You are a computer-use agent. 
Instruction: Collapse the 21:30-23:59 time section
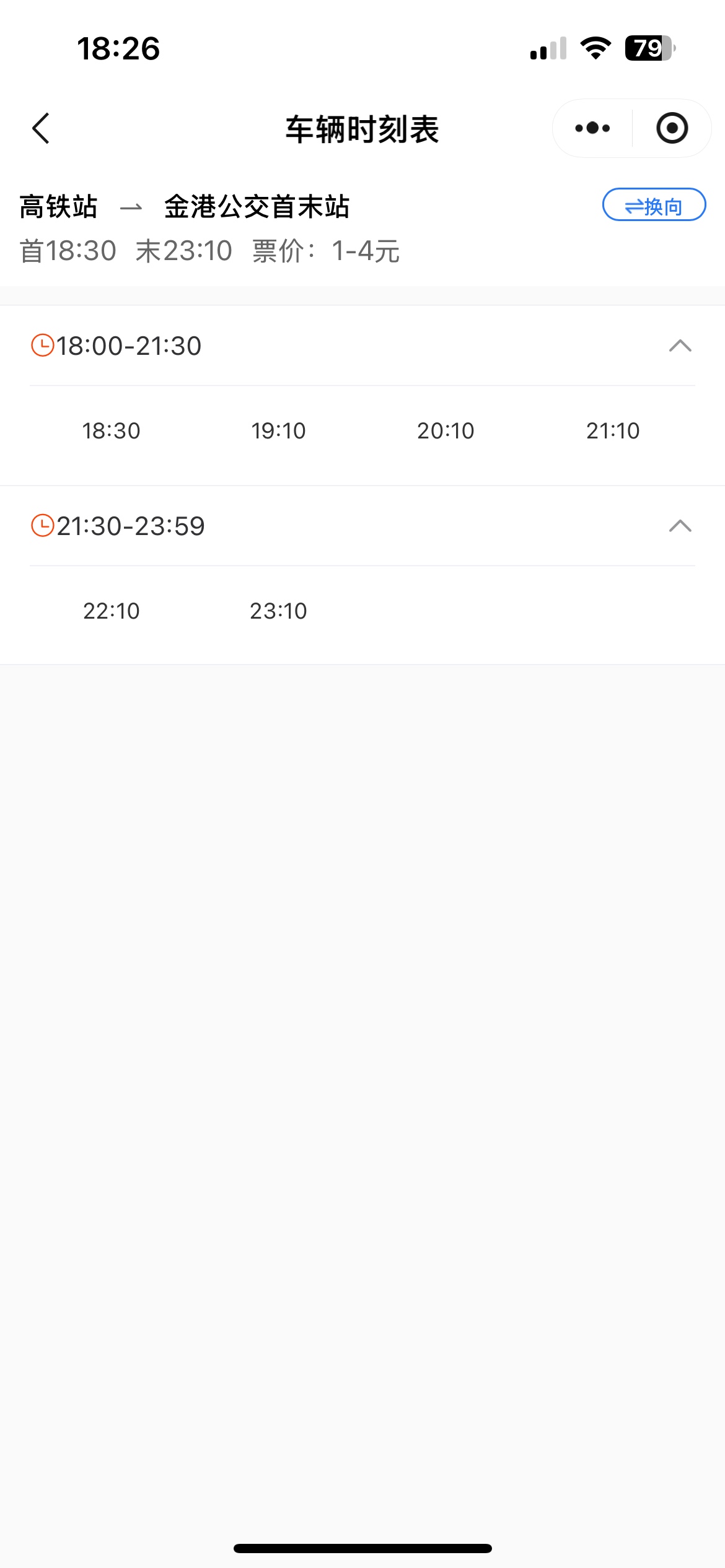pyautogui.click(x=680, y=526)
